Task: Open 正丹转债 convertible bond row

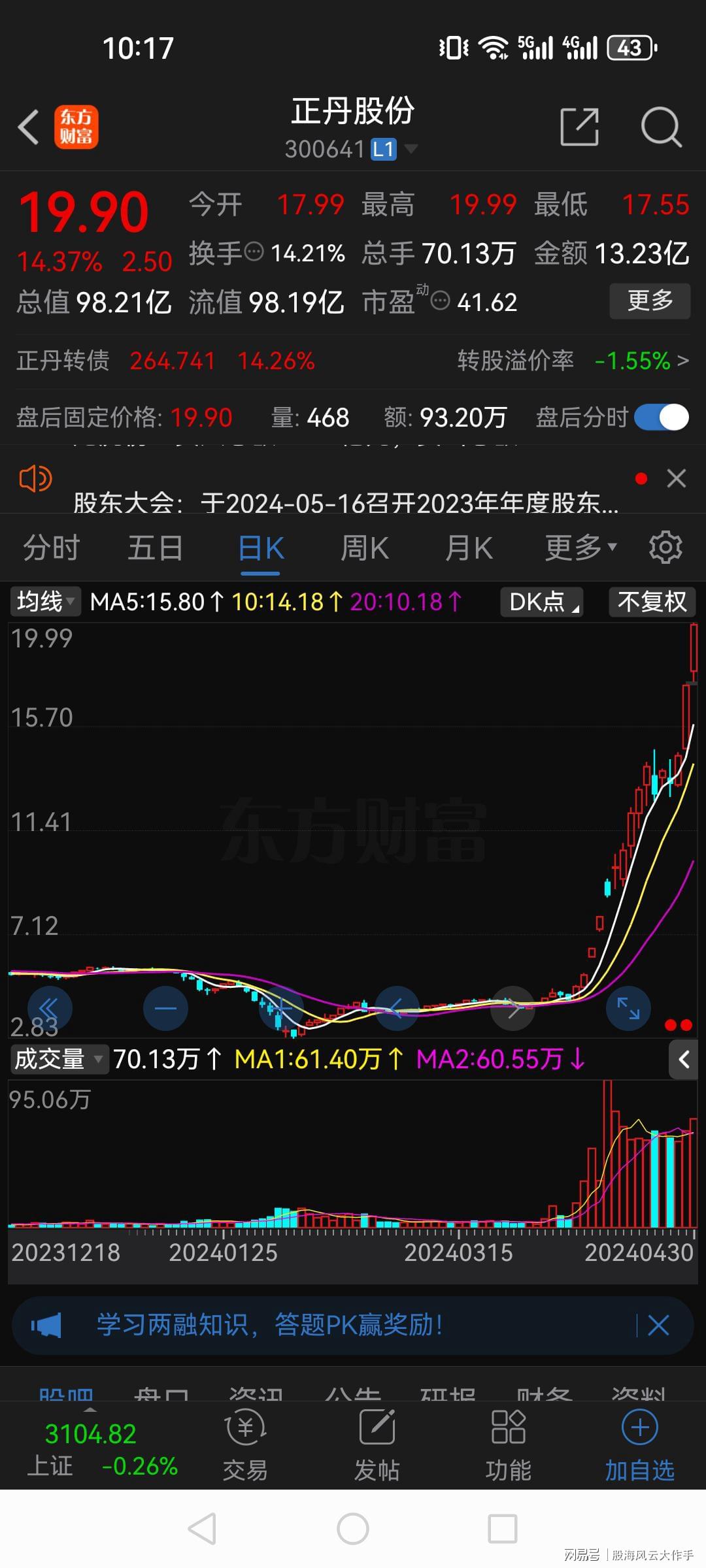Action: pyautogui.click(x=353, y=361)
